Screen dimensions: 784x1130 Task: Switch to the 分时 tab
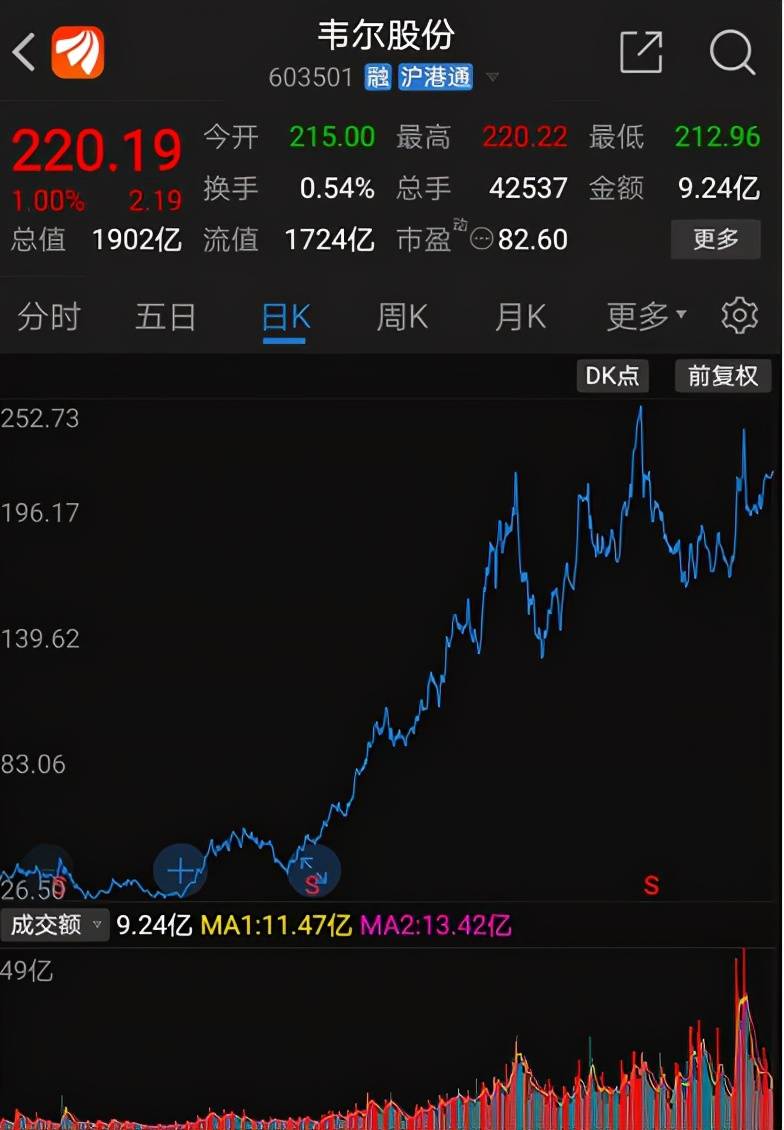(46, 315)
